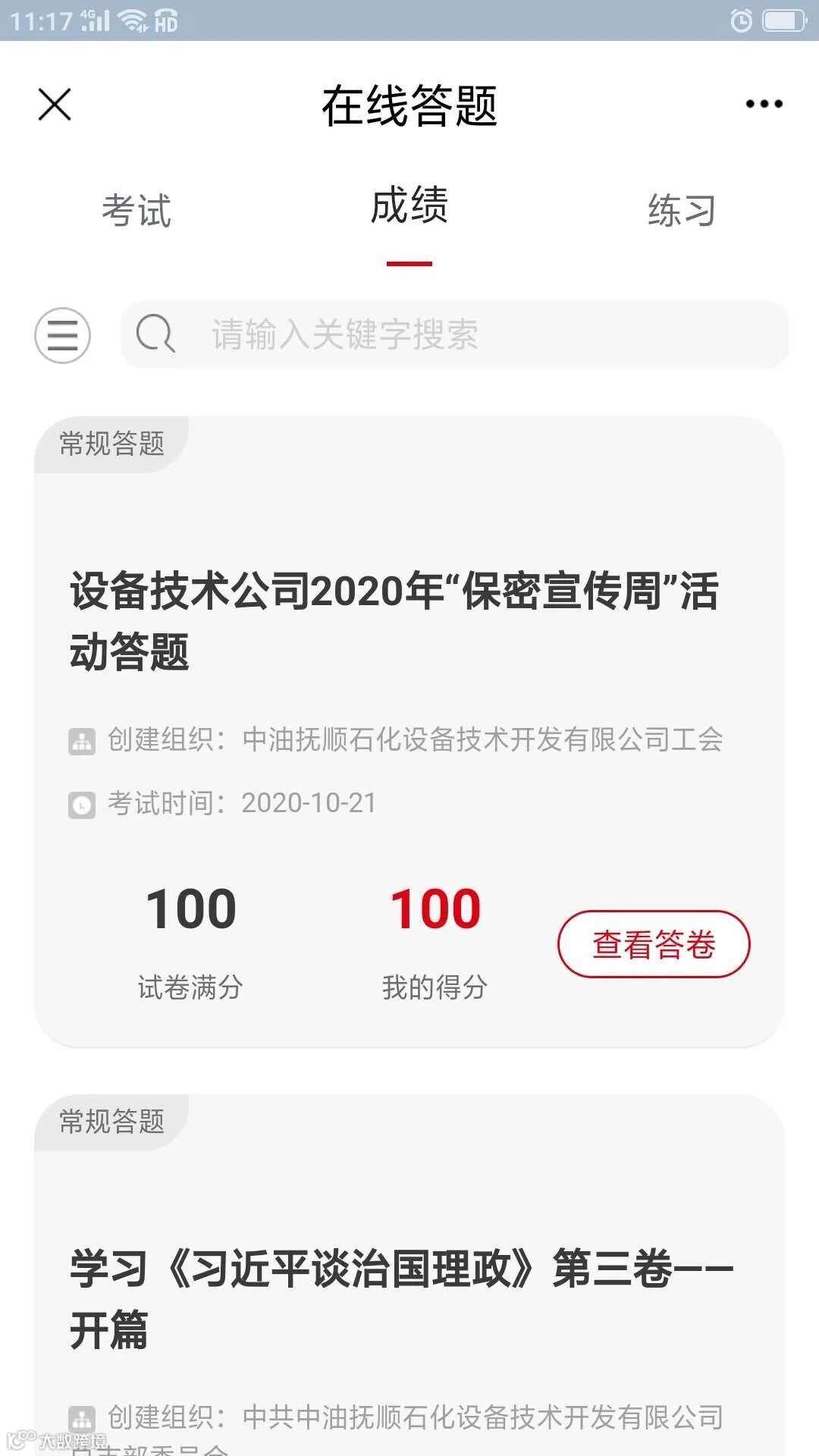Switch to the 练习 tab
This screenshot has width=819, height=1456.
[682, 210]
